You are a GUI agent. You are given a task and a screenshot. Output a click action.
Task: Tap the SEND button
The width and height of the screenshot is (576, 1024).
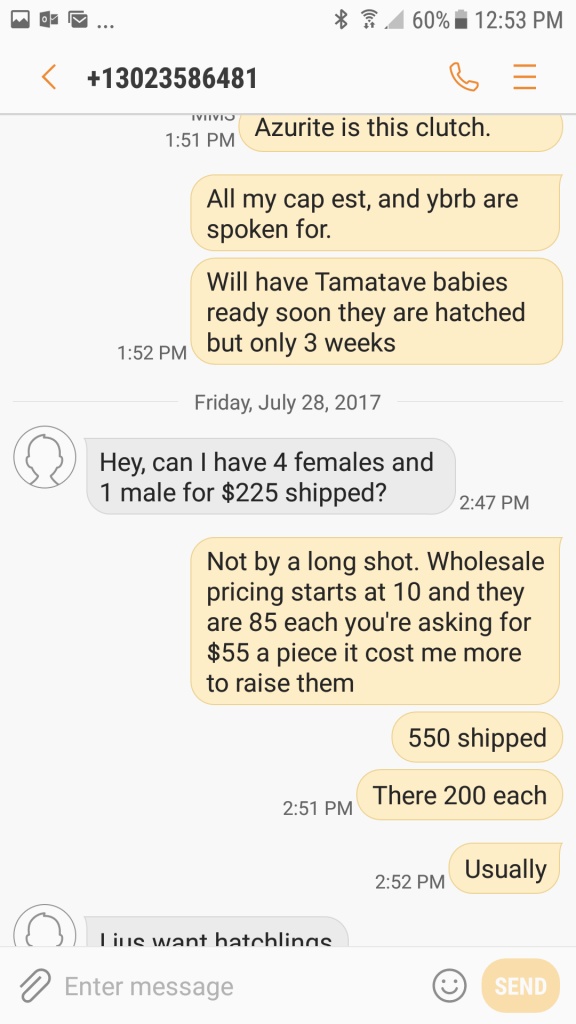click(520, 985)
